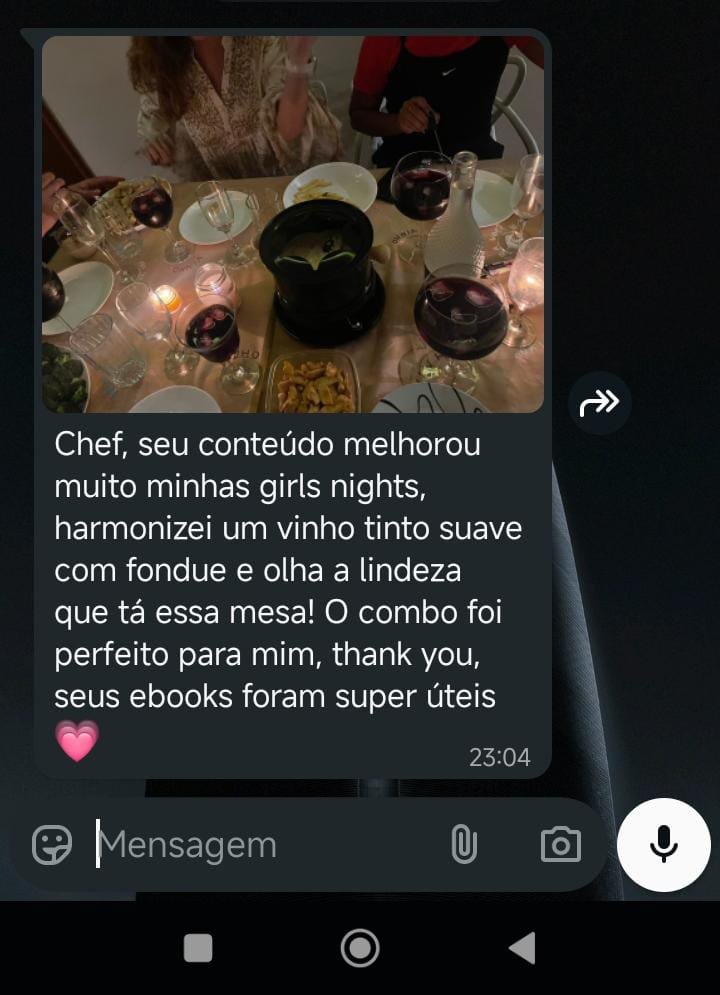Forward the photo message with the arrow icon
The image size is (720, 995).
click(600, 403)
